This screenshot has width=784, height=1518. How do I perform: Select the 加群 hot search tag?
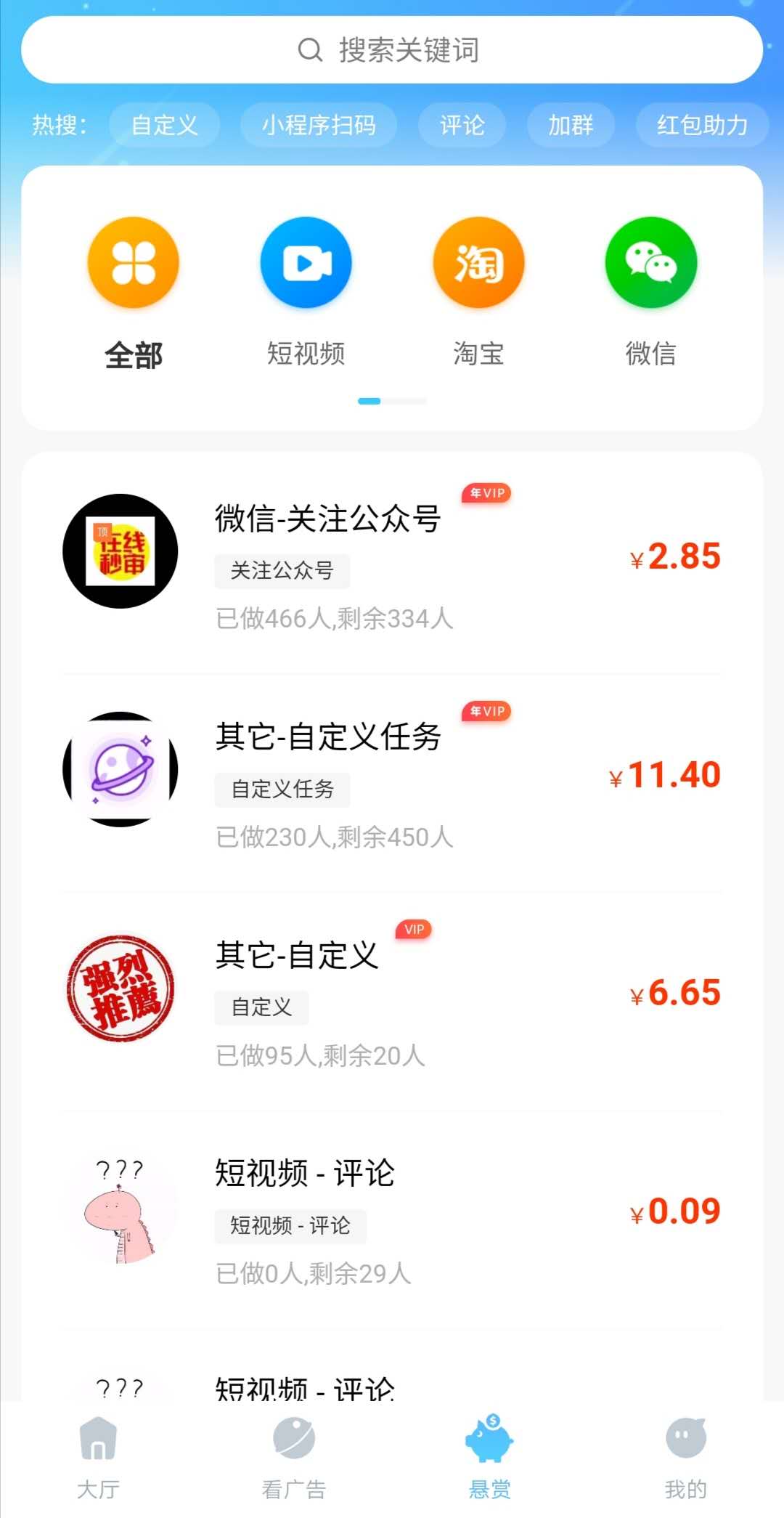click(x=570, y=124)
